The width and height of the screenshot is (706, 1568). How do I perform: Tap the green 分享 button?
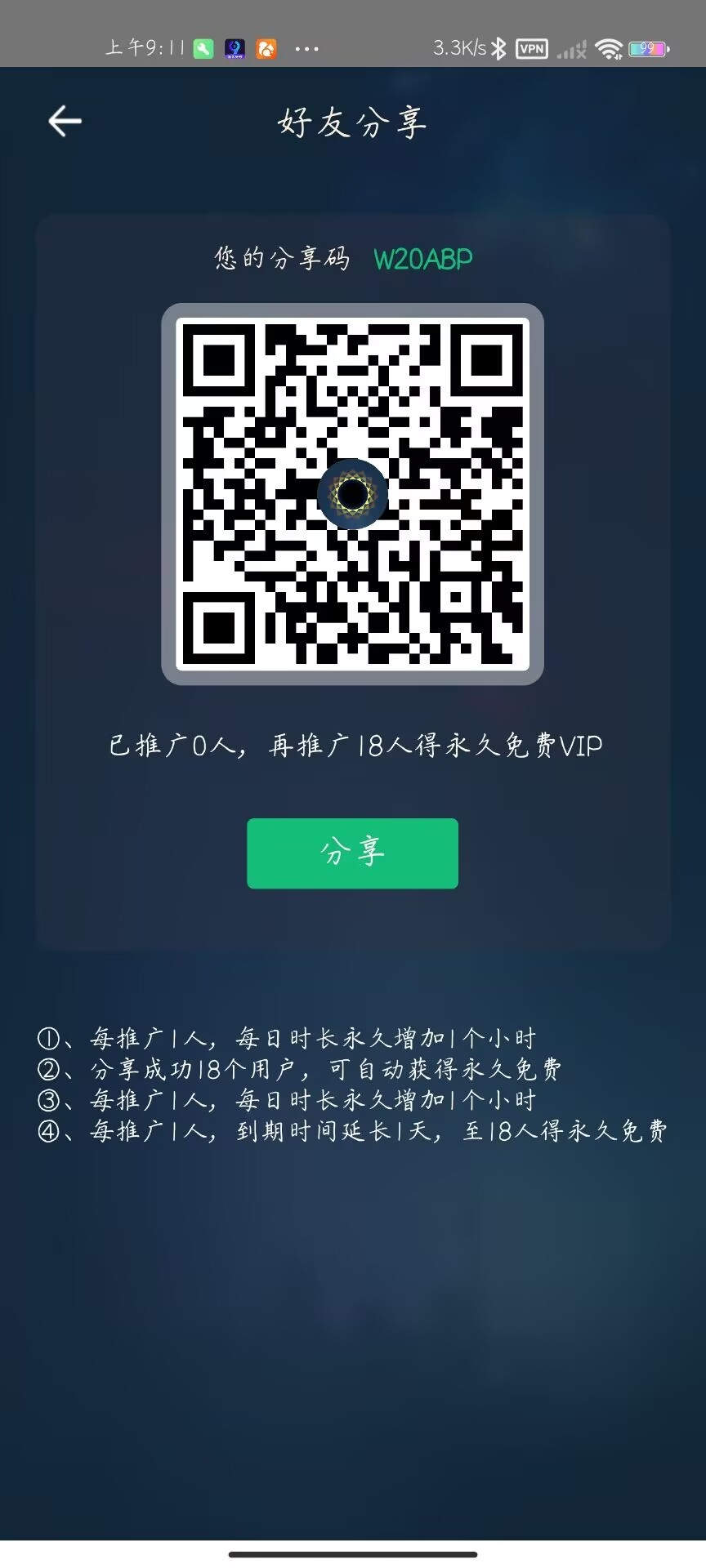[352, 853]
